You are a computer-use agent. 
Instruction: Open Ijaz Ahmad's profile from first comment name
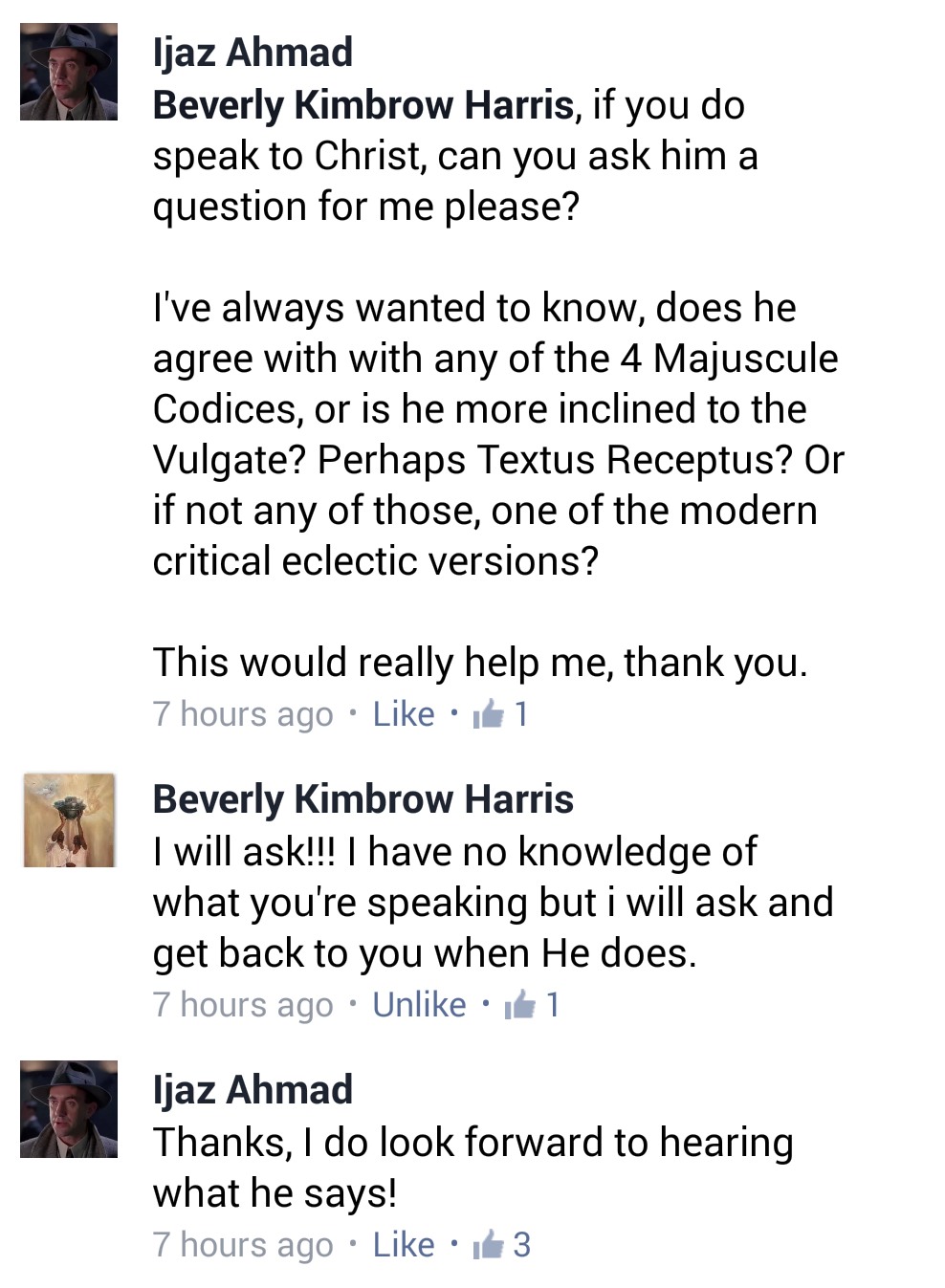pyautogui.click(x=253, y=53)
